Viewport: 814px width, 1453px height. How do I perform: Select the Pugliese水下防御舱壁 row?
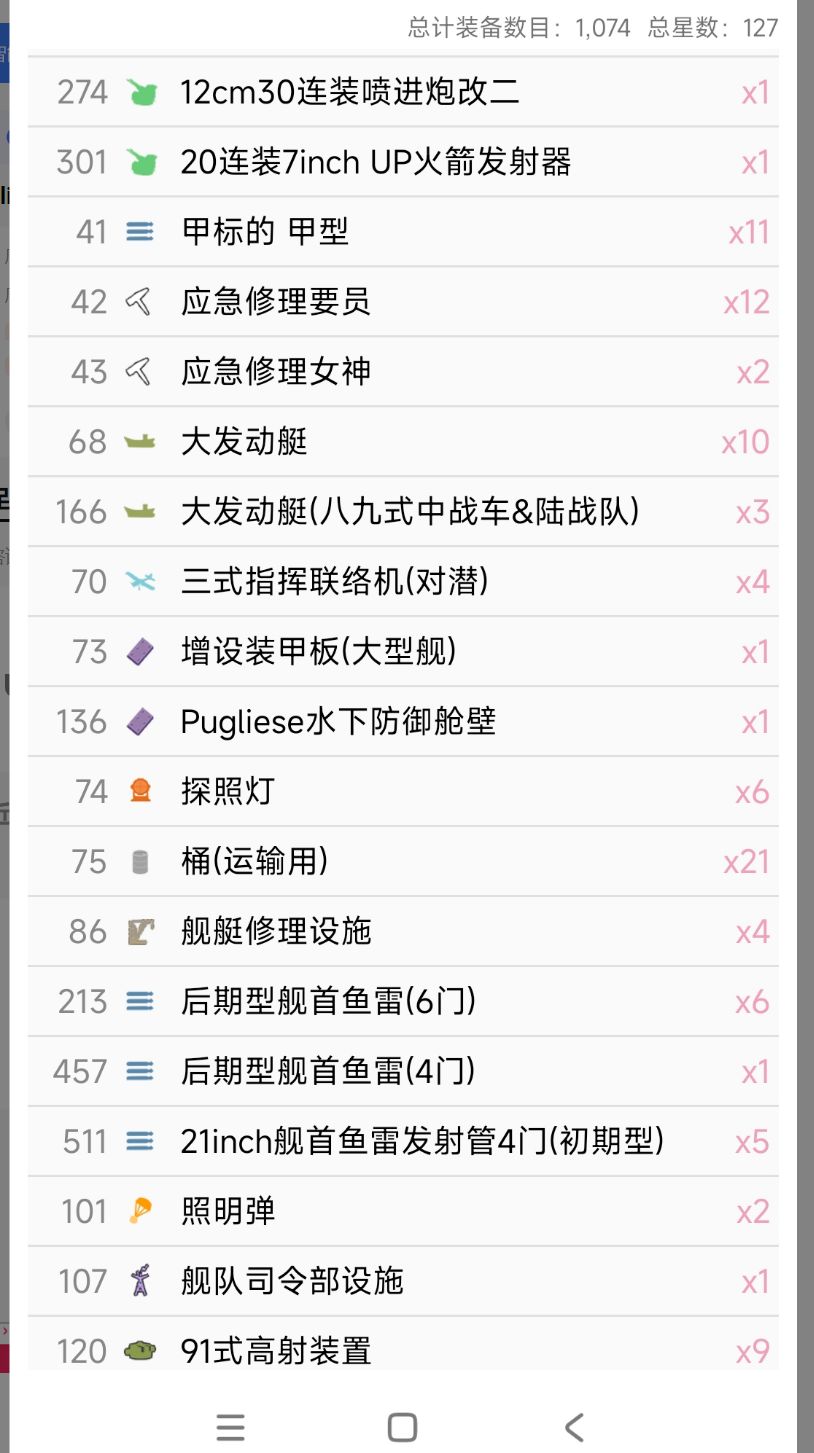[x=402, y=721]
